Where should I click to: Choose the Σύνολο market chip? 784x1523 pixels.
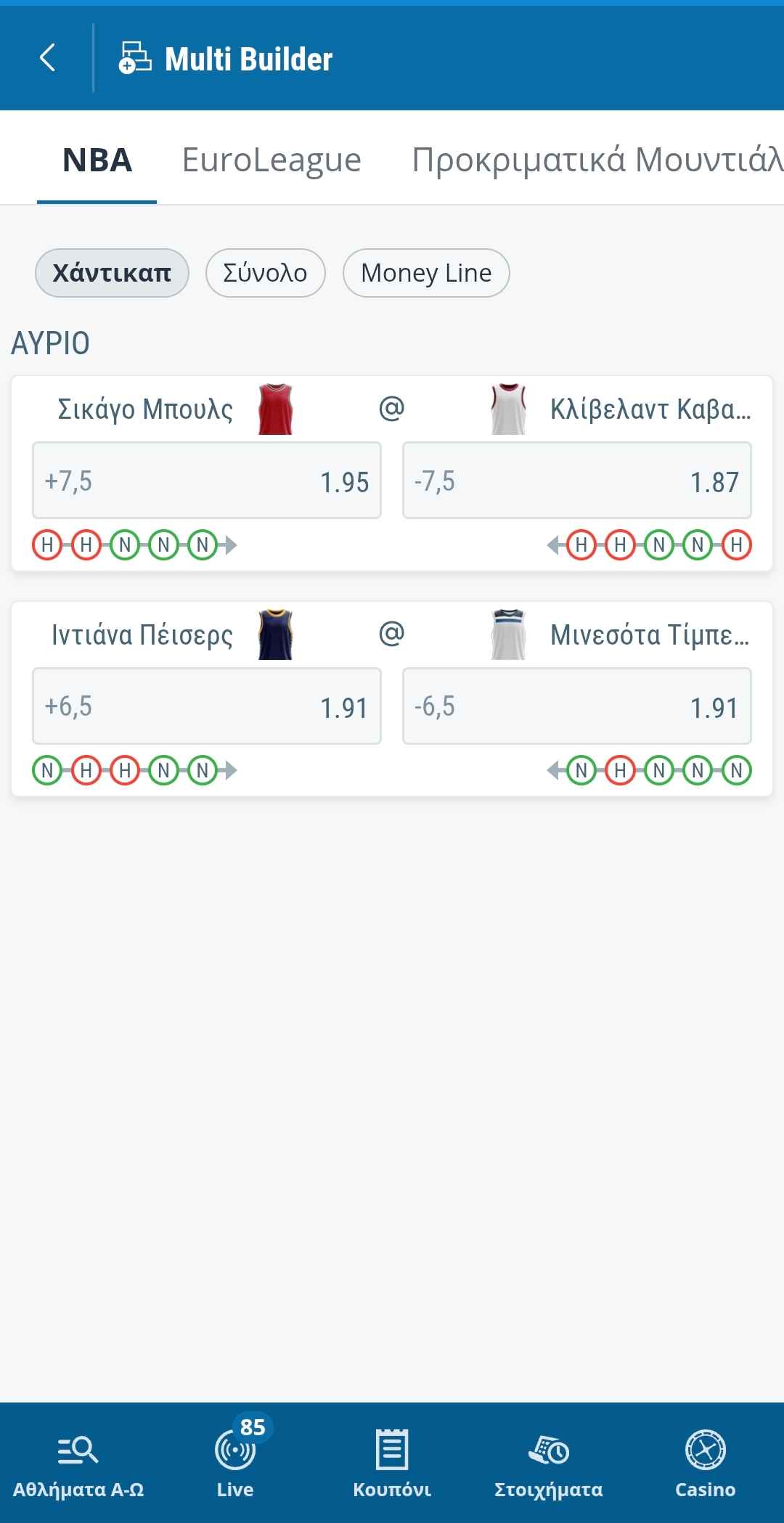[x=265, y=273]
